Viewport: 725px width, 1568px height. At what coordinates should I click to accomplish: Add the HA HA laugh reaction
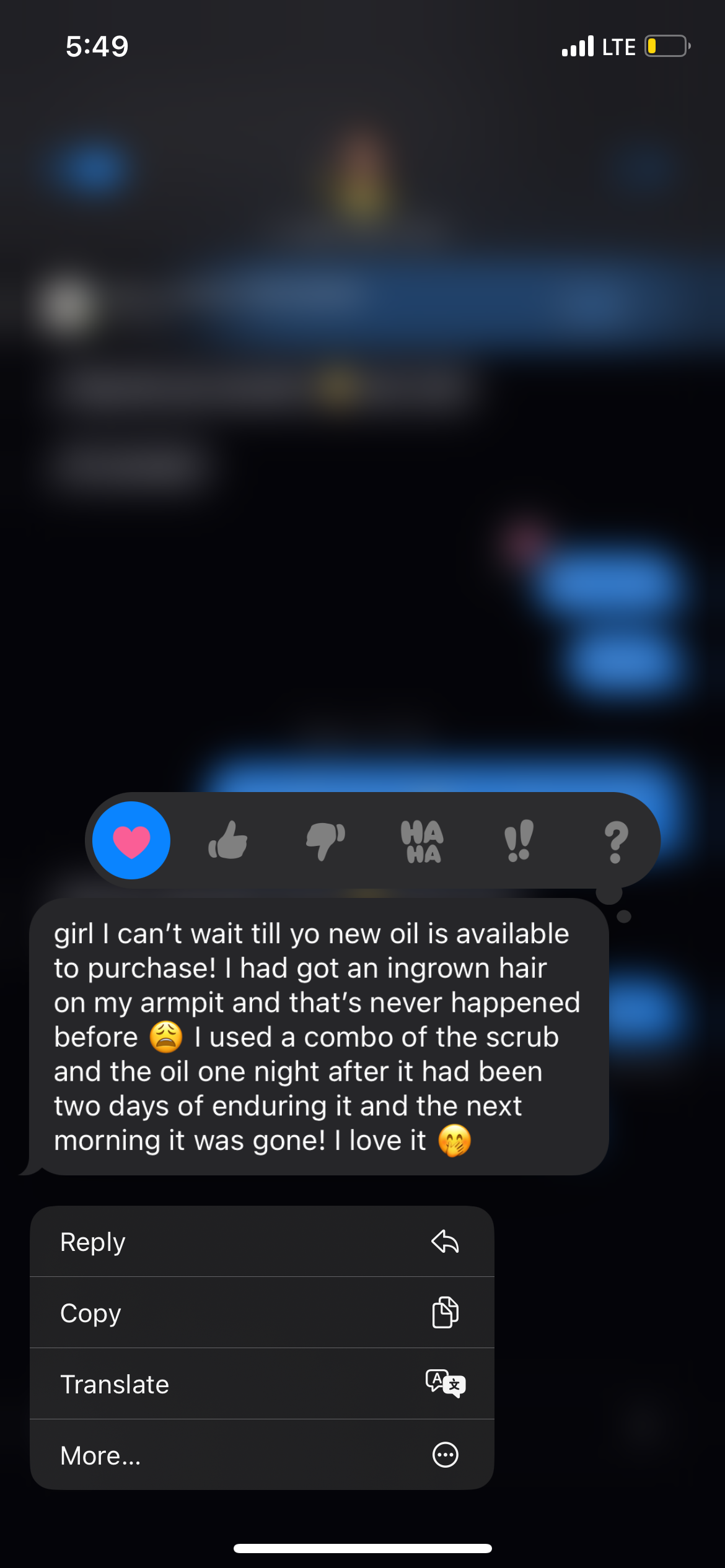[x=422, y=841]
